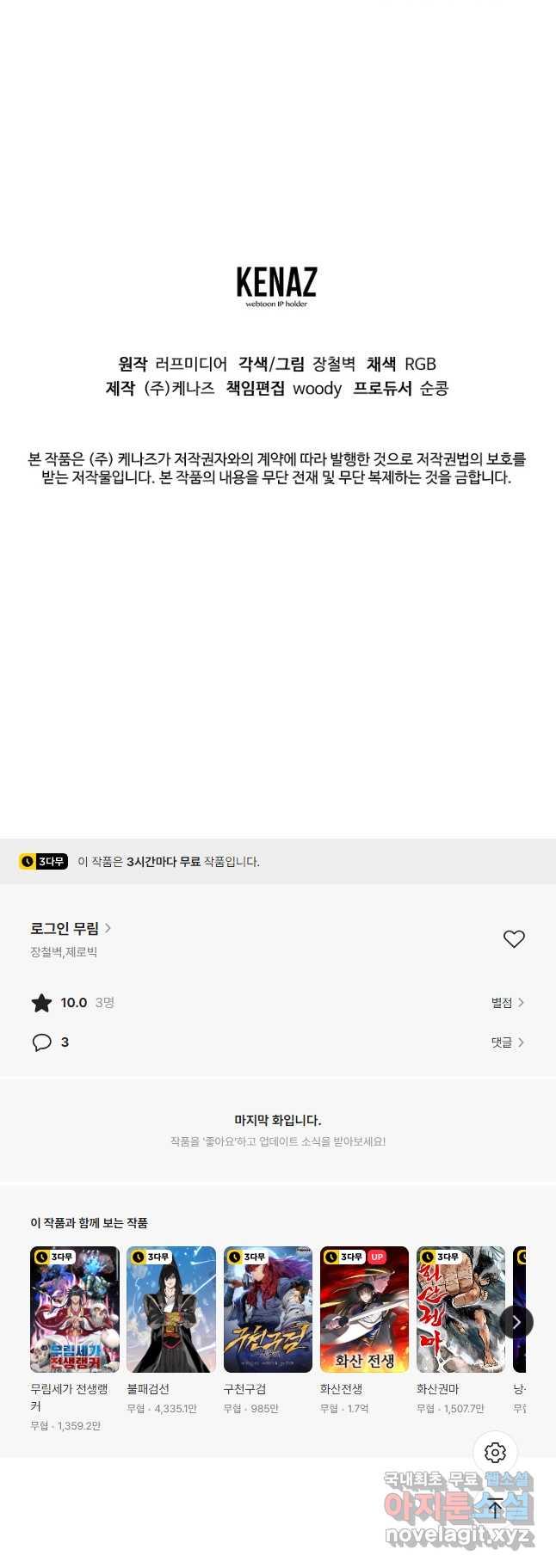Open 구천구검 recommendation
This screenshot has height=1568, width=556.
click(x=268, y=1309)
